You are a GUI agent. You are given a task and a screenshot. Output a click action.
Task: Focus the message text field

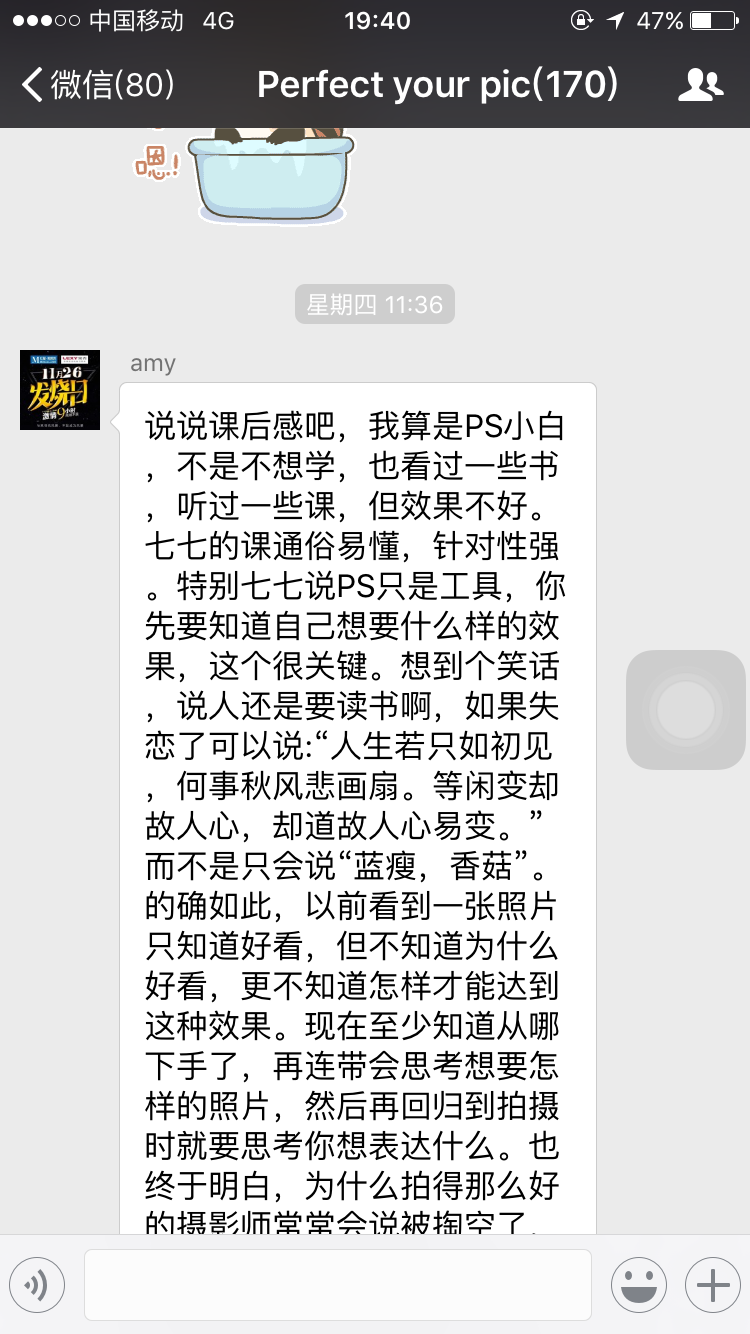(337, 1285)
